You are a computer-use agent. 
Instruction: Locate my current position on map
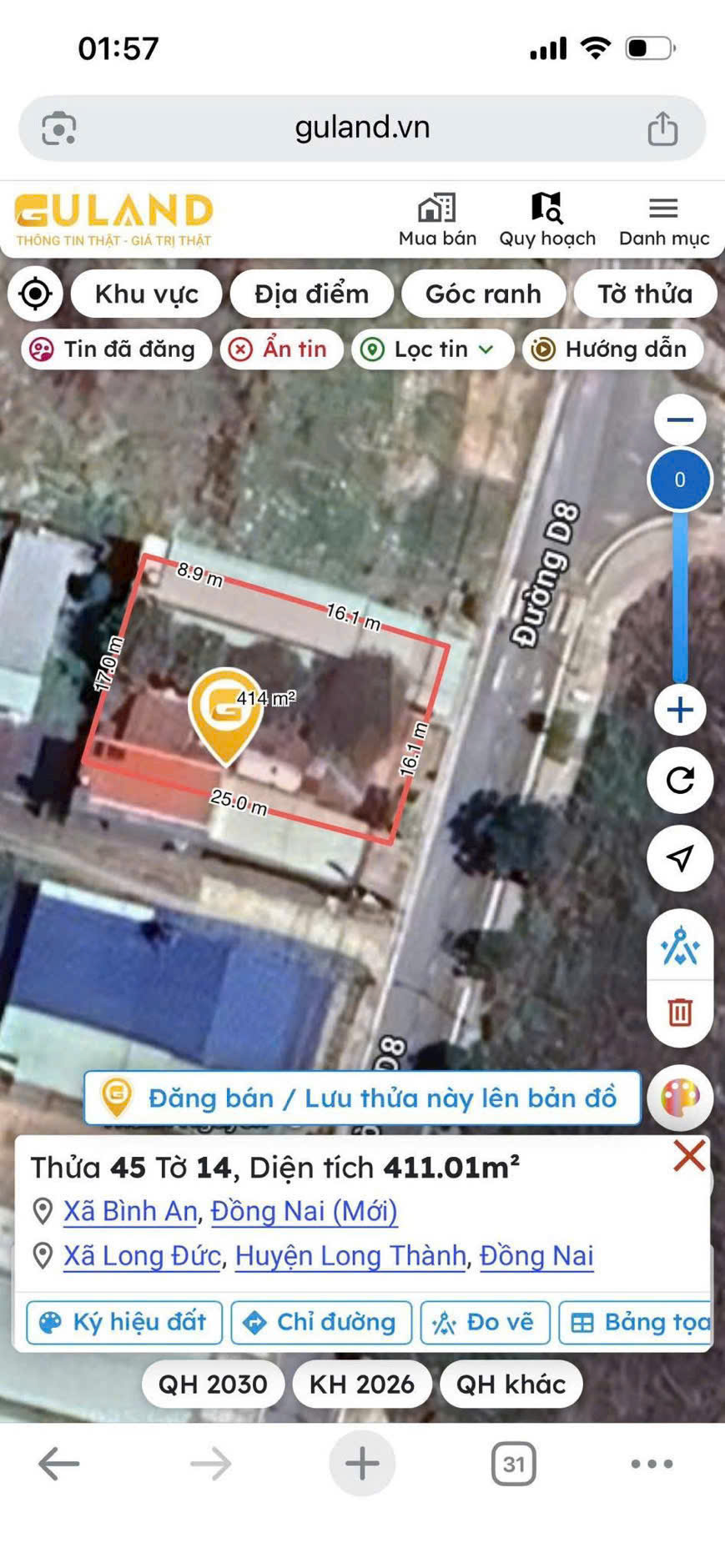36,294
